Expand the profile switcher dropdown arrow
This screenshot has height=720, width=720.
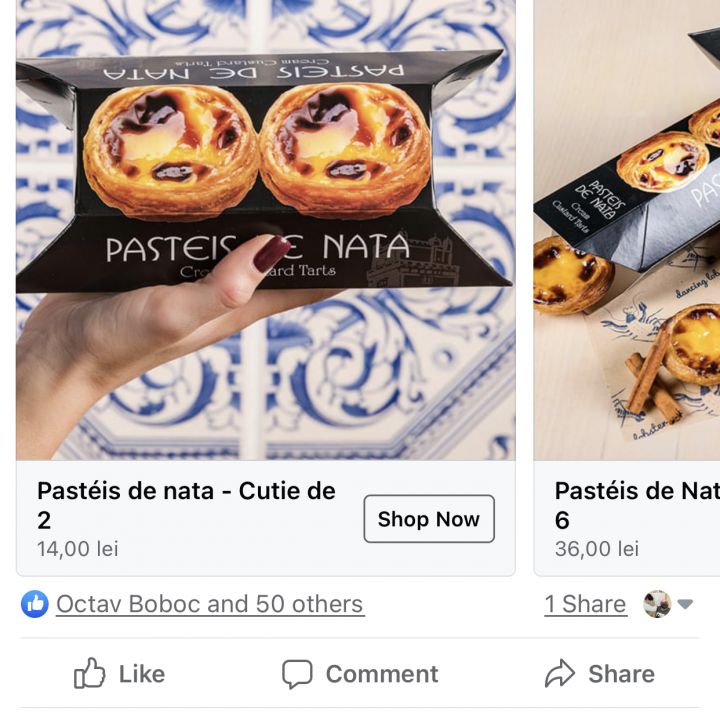(685, 604)
